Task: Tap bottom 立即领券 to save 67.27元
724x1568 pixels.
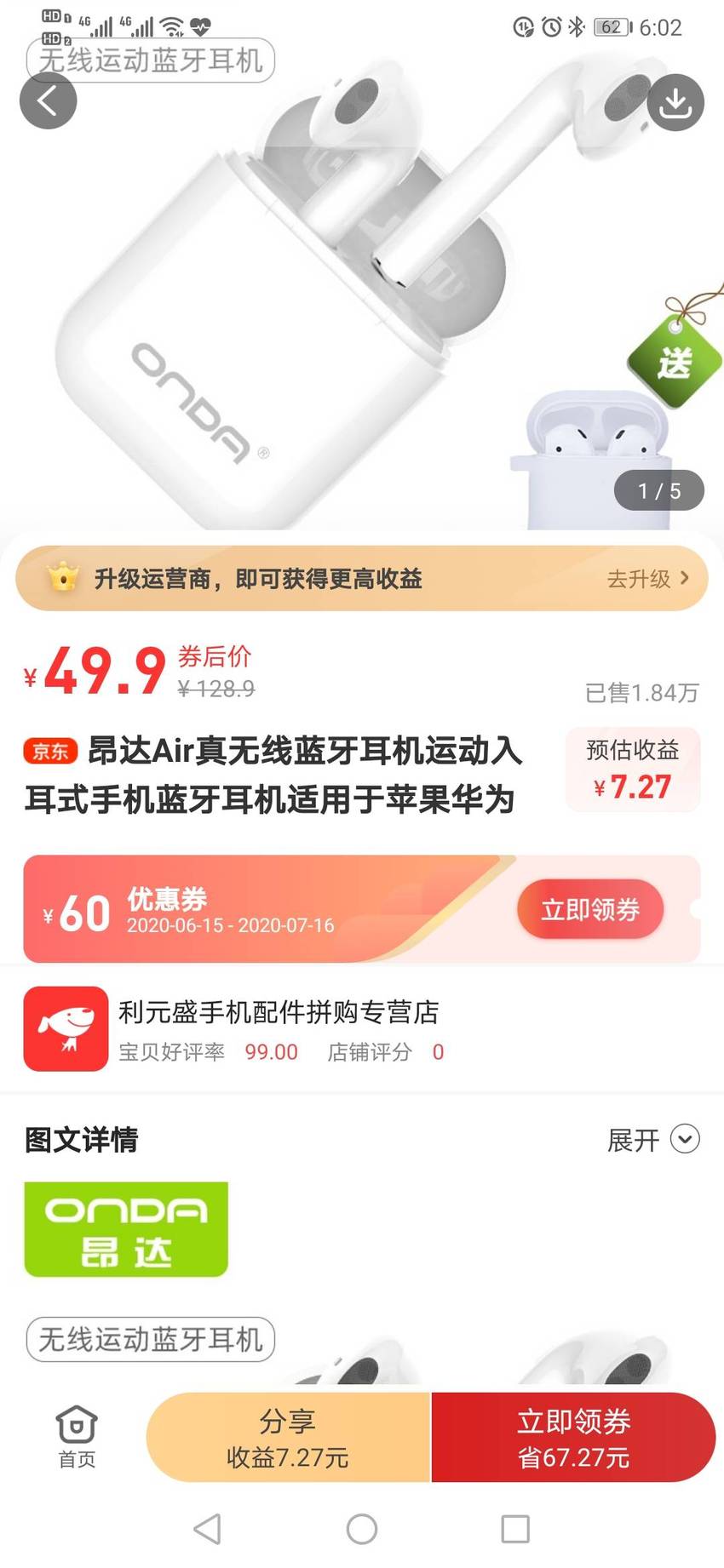Action: click(573, 1437)
